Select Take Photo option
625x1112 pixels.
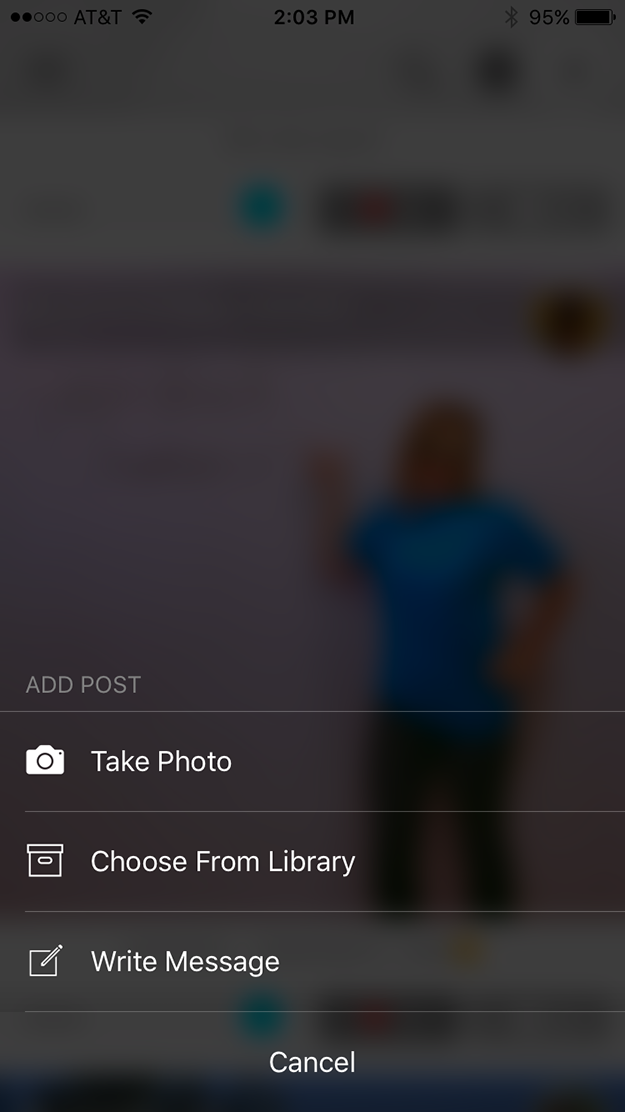pyautogui.click(x=161, y=762)
